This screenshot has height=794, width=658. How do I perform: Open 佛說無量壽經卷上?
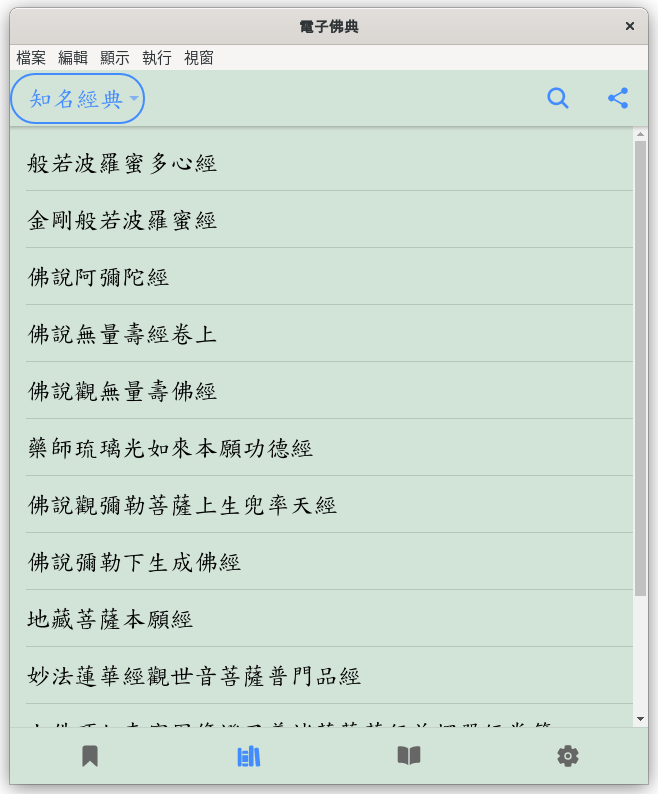(329, 334)
